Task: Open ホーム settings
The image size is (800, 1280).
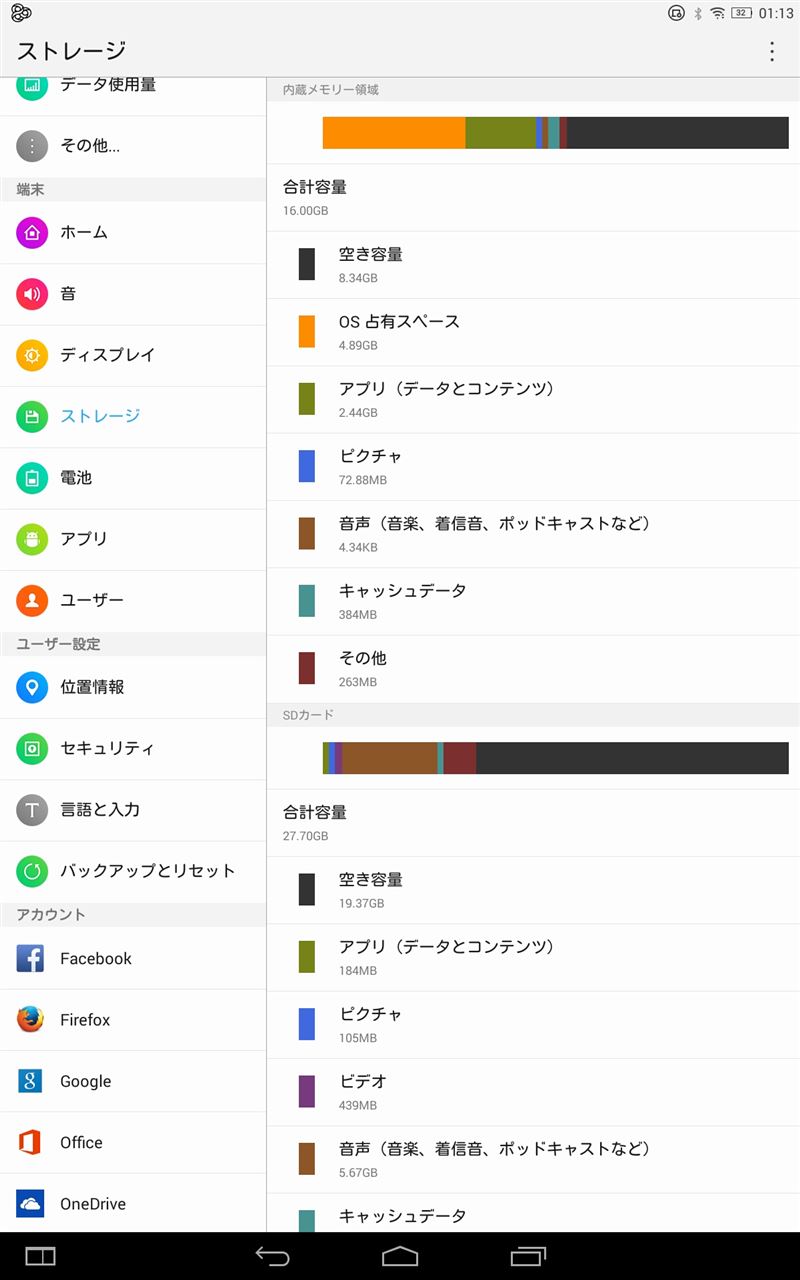Action: [x=133, y=233]
